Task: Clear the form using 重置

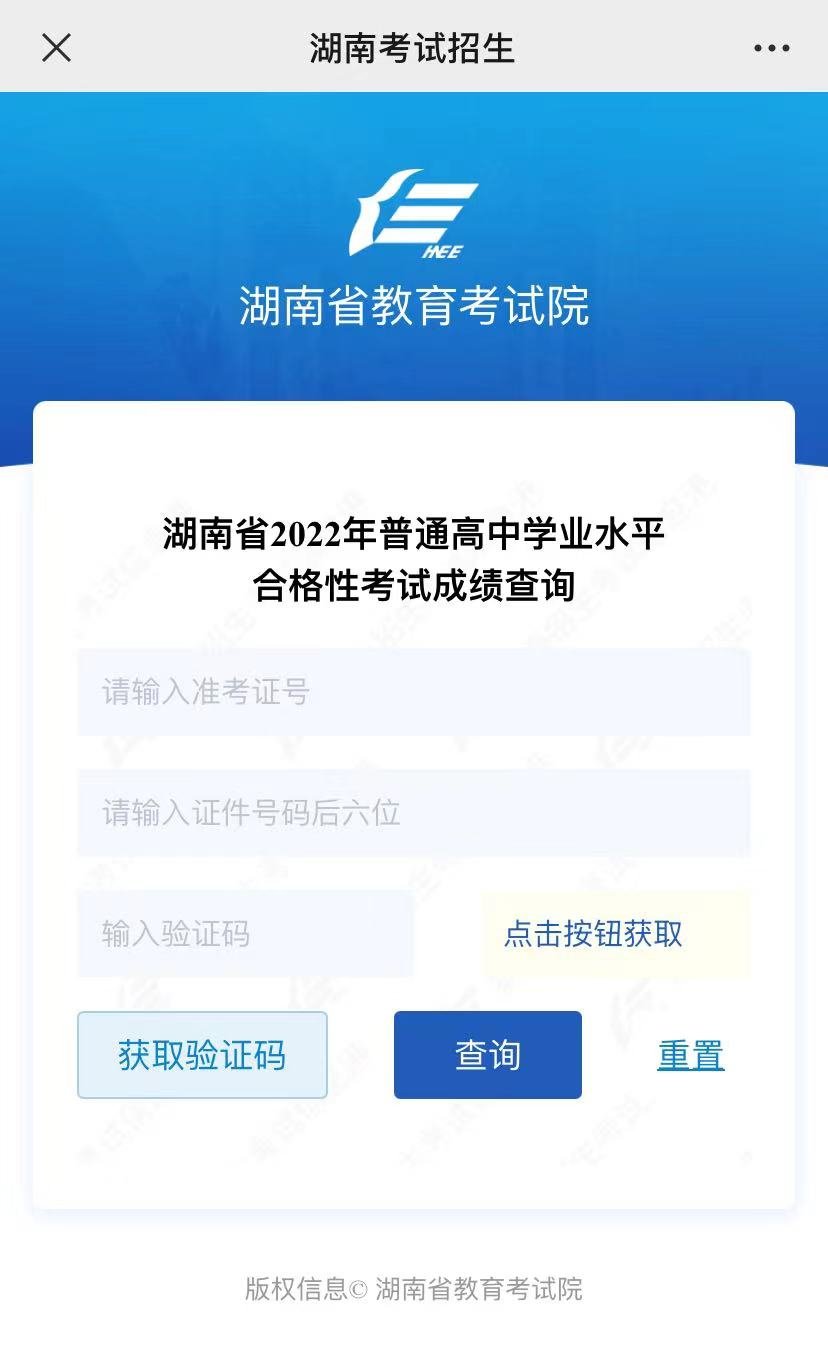Action: click(x=690, y=1055)
